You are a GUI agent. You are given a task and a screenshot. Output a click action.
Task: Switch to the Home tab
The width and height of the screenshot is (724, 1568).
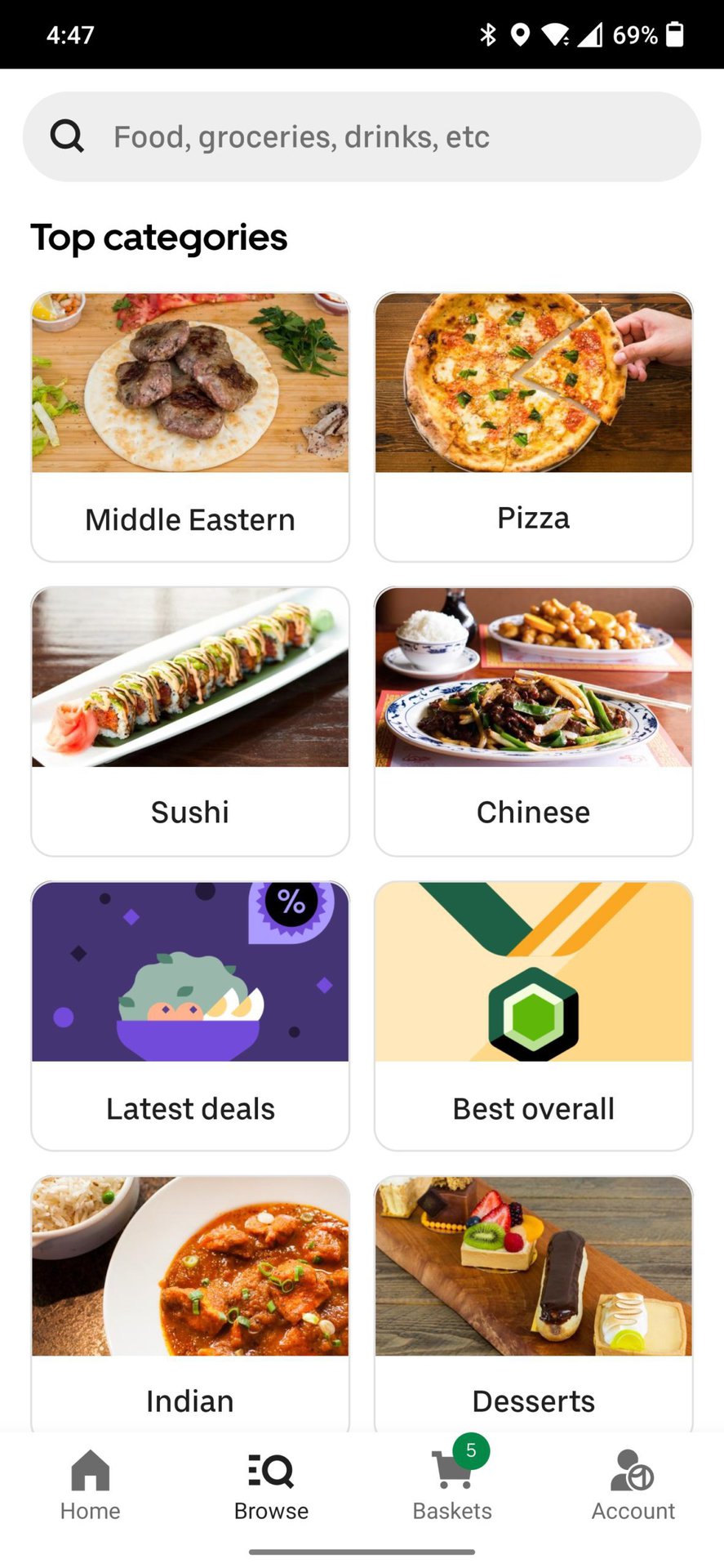[90, 1486]
